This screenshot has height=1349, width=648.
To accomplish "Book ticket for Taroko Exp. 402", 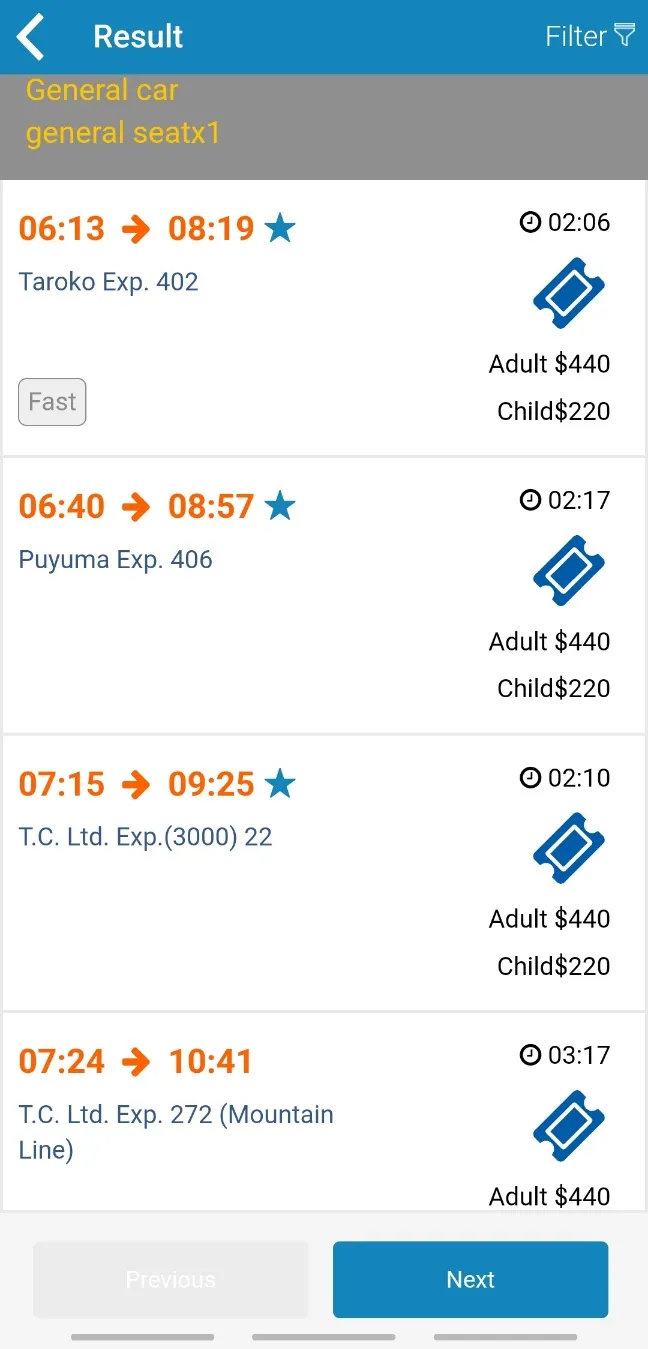I will 568,293.
